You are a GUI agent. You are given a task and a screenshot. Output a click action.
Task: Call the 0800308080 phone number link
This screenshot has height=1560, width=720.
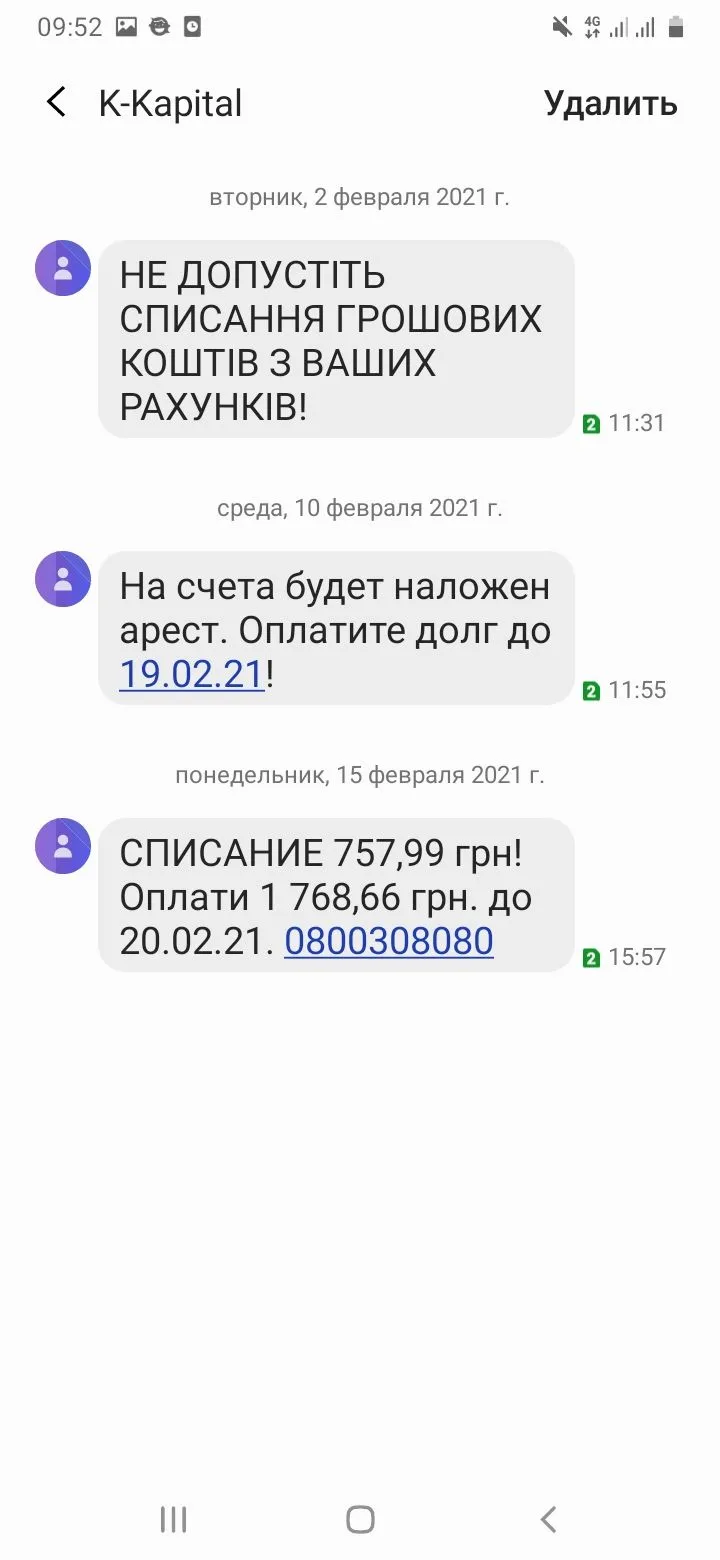point(389,941)
